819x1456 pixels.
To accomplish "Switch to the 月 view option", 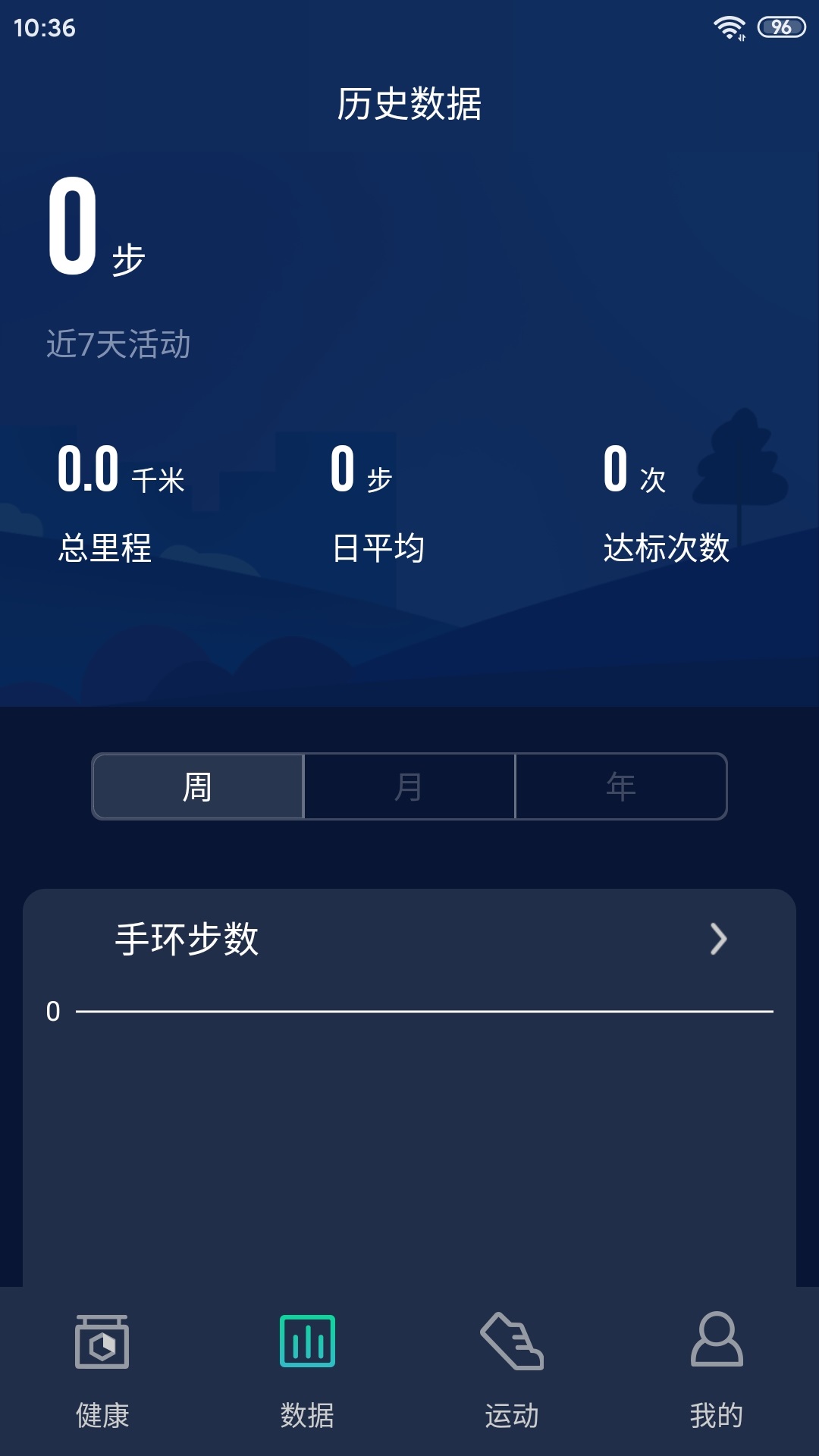I will tap(409, 786).
